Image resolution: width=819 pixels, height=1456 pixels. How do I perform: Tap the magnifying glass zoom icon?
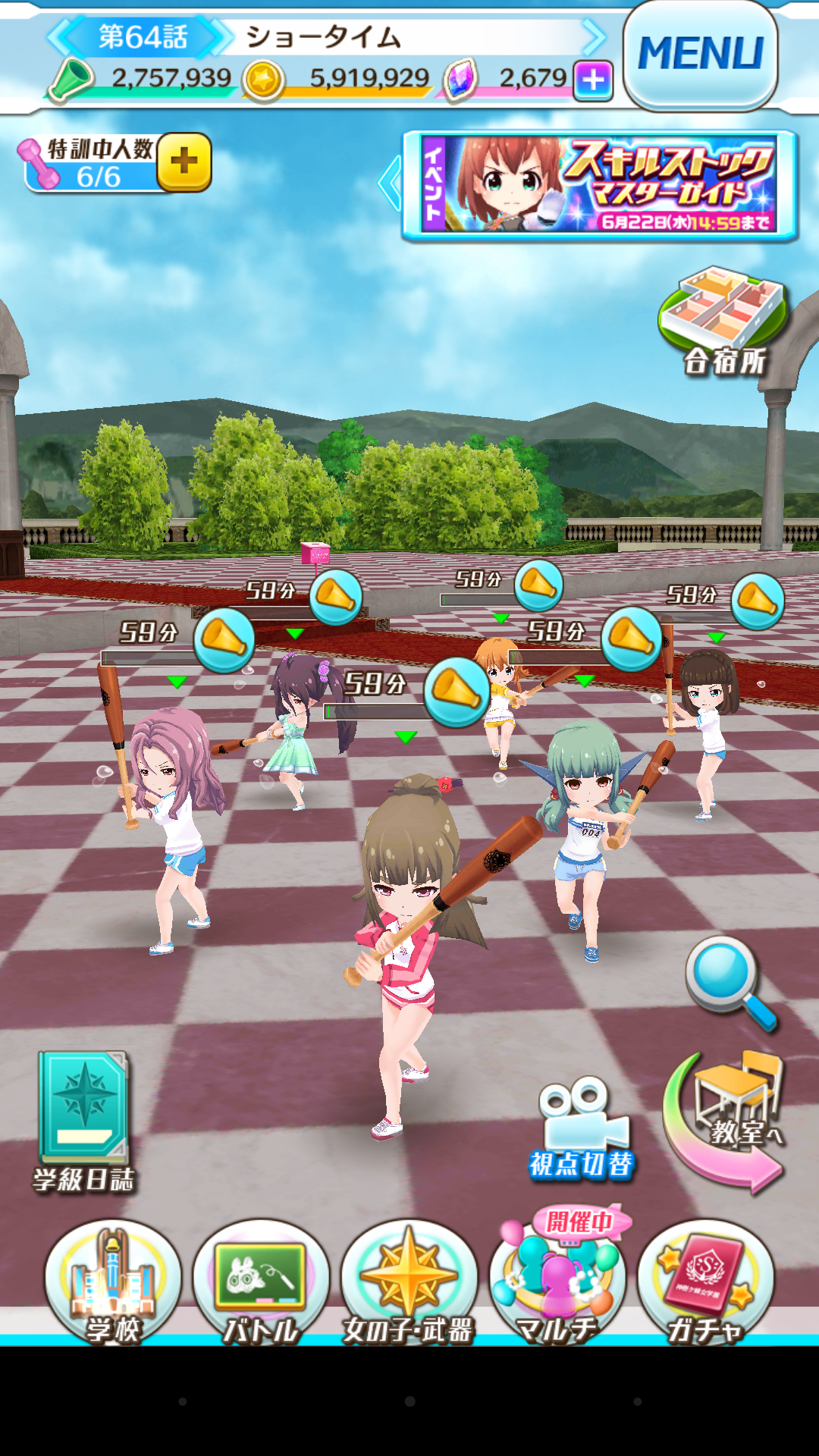(729, 982)
